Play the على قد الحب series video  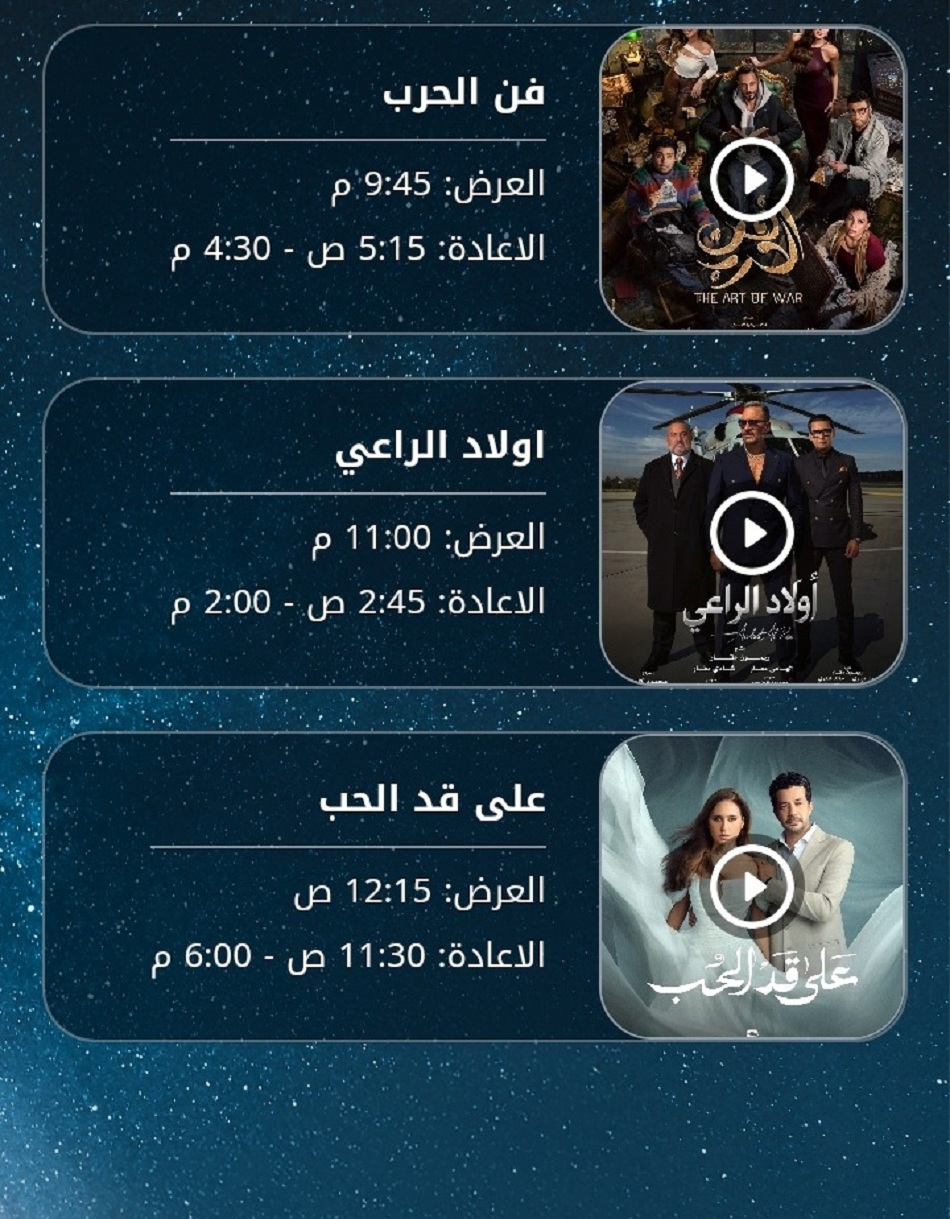point(752,886)
